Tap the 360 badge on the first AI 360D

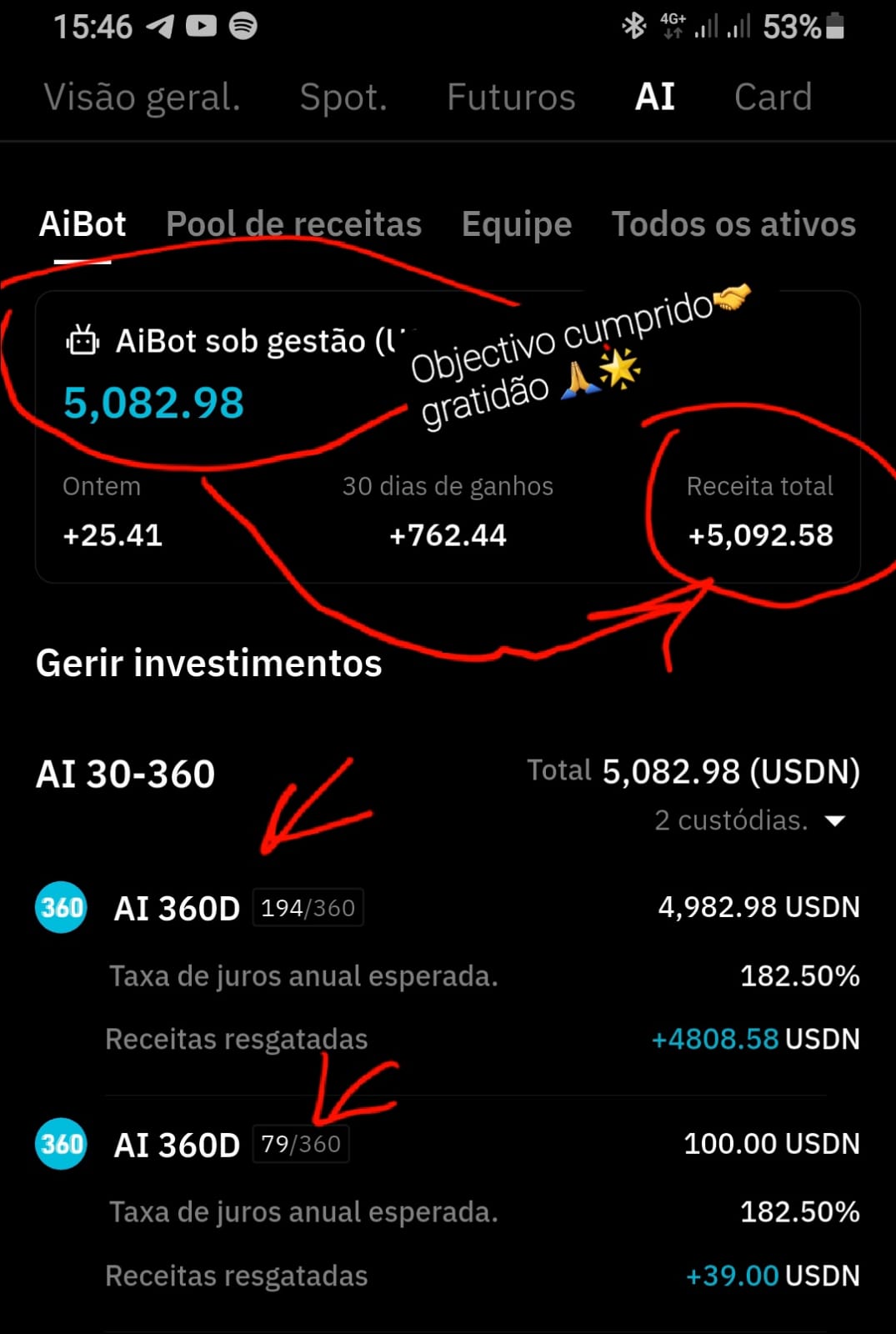[60, 907]
